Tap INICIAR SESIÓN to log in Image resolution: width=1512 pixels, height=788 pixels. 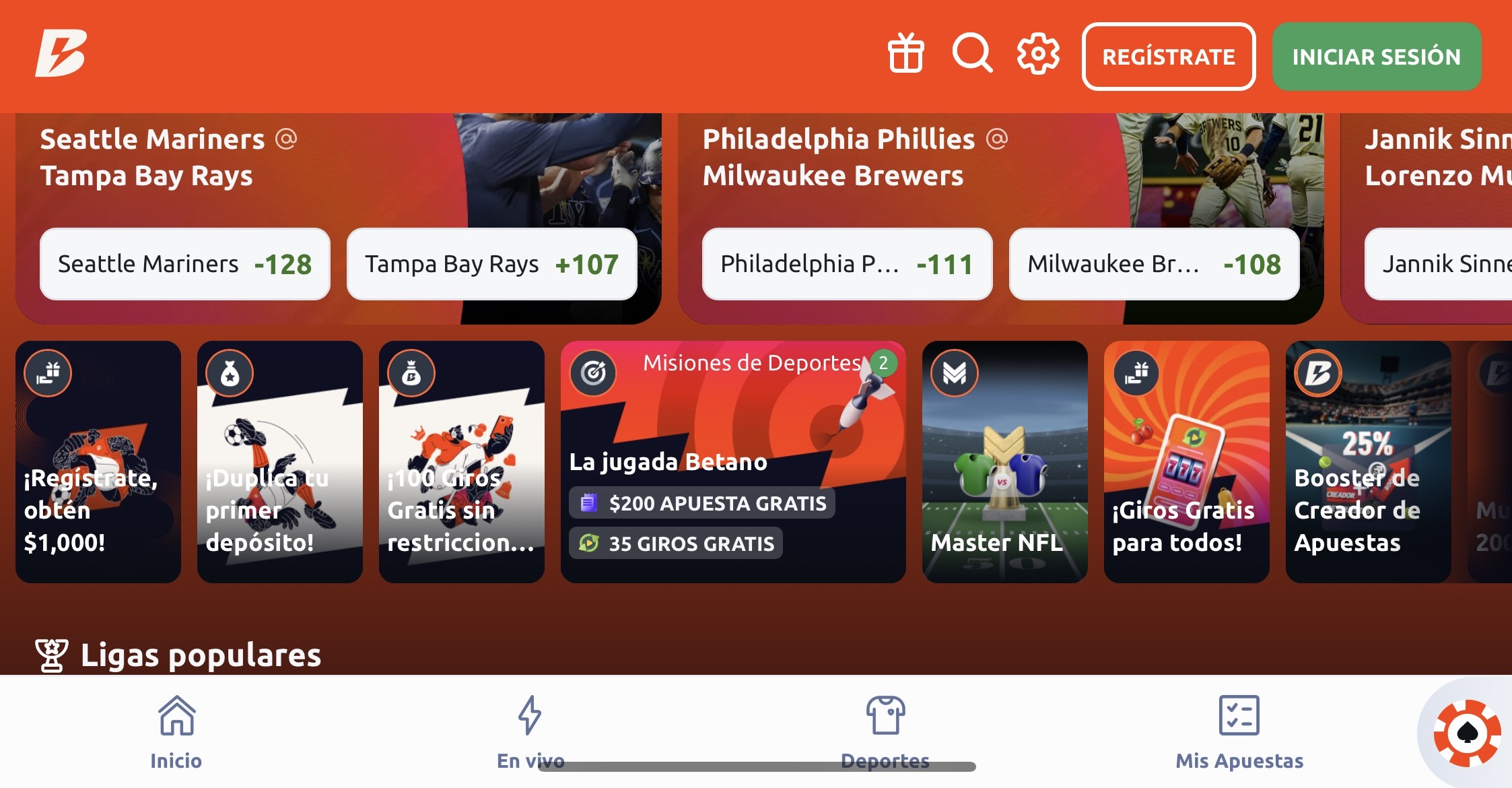pos(1376,57)
